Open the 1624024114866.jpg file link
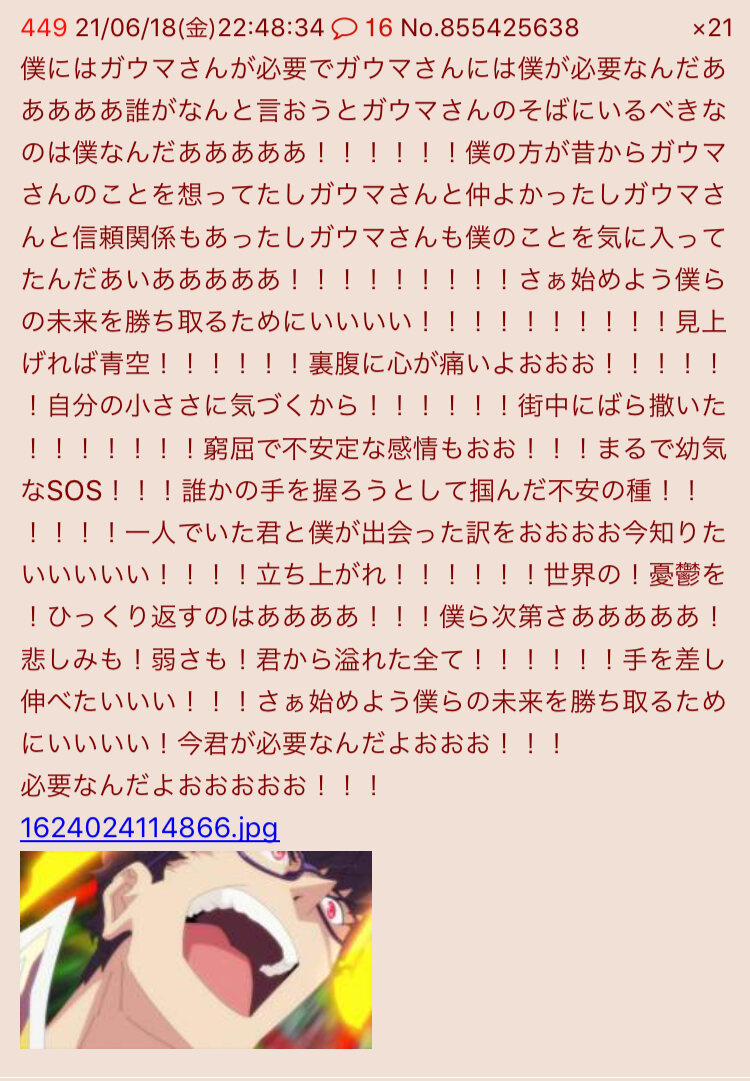Viewport: 750px width, 1081px height. tap(149, 828)
